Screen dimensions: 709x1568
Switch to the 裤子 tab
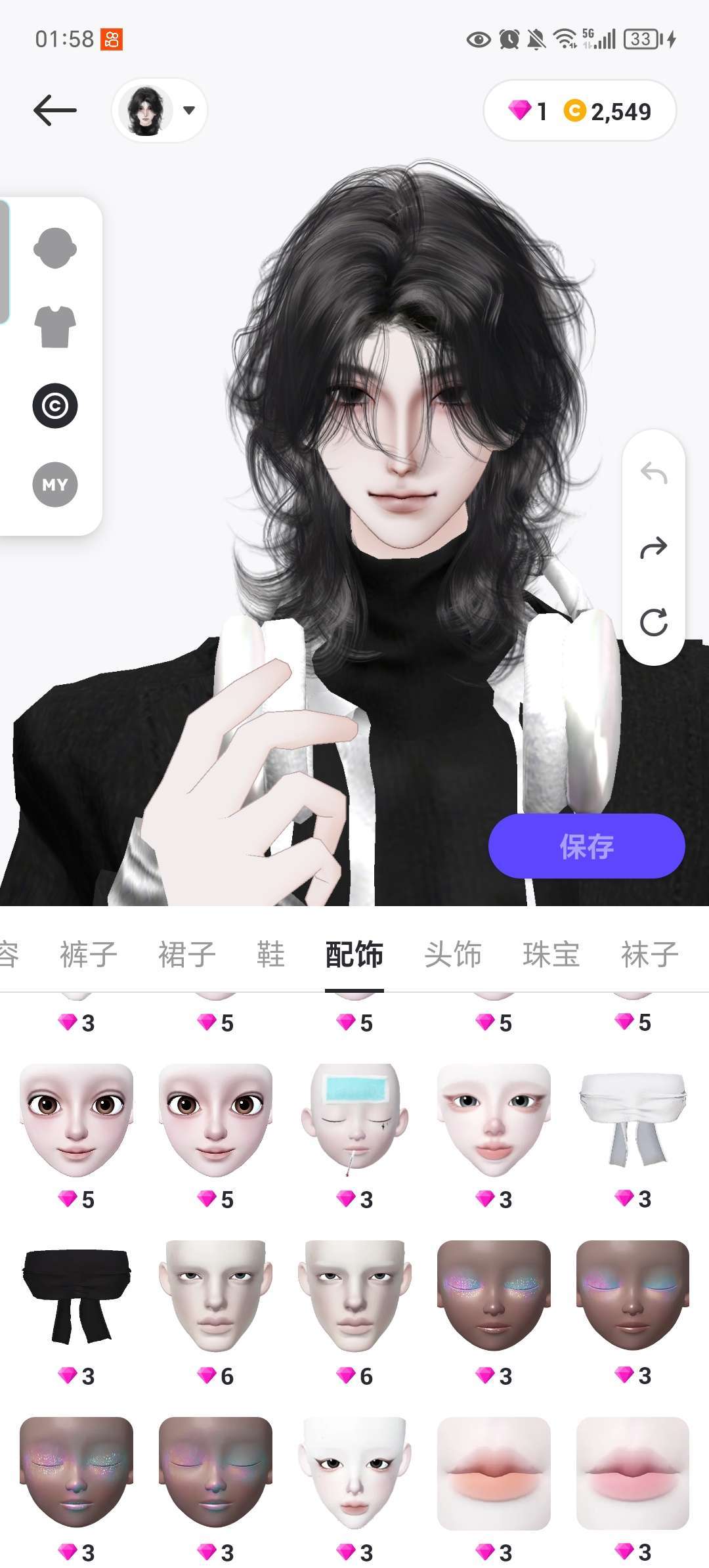89,954
